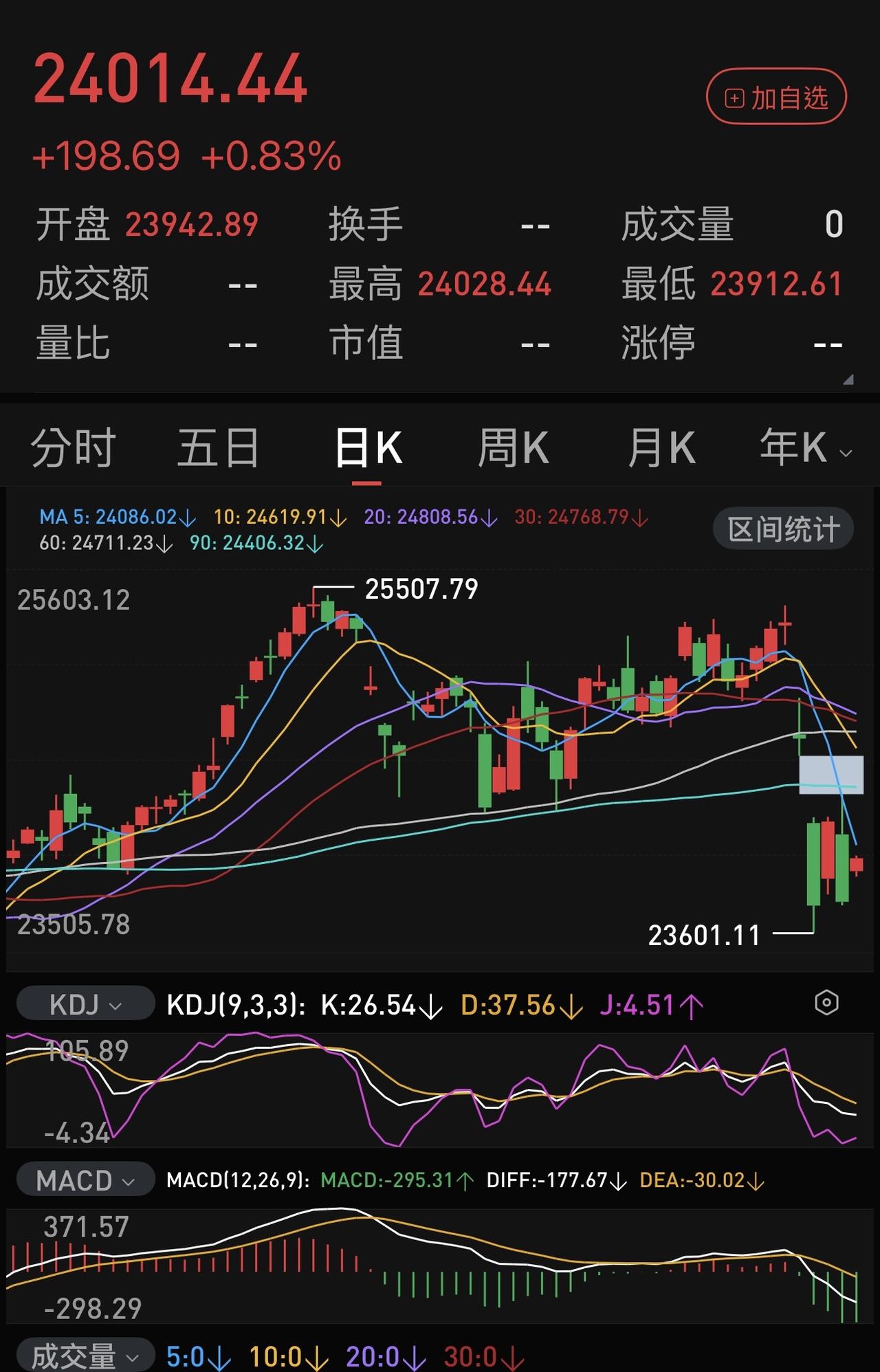Image resolution: width=880 pixels, height=1372 pixels.
Task: Change the MACD indicator selector
Action: pos(85,1180)
